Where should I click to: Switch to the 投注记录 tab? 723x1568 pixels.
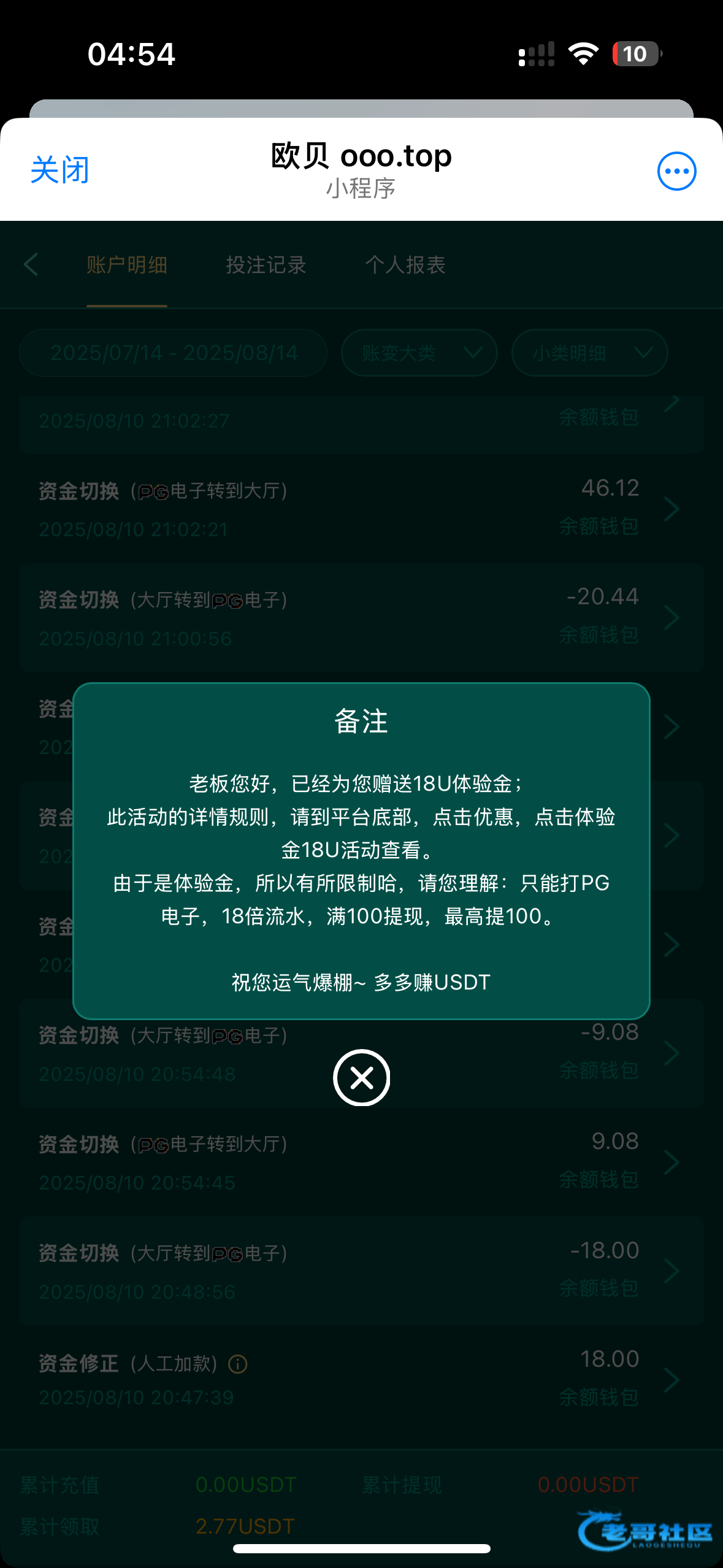tap(266, 265)
